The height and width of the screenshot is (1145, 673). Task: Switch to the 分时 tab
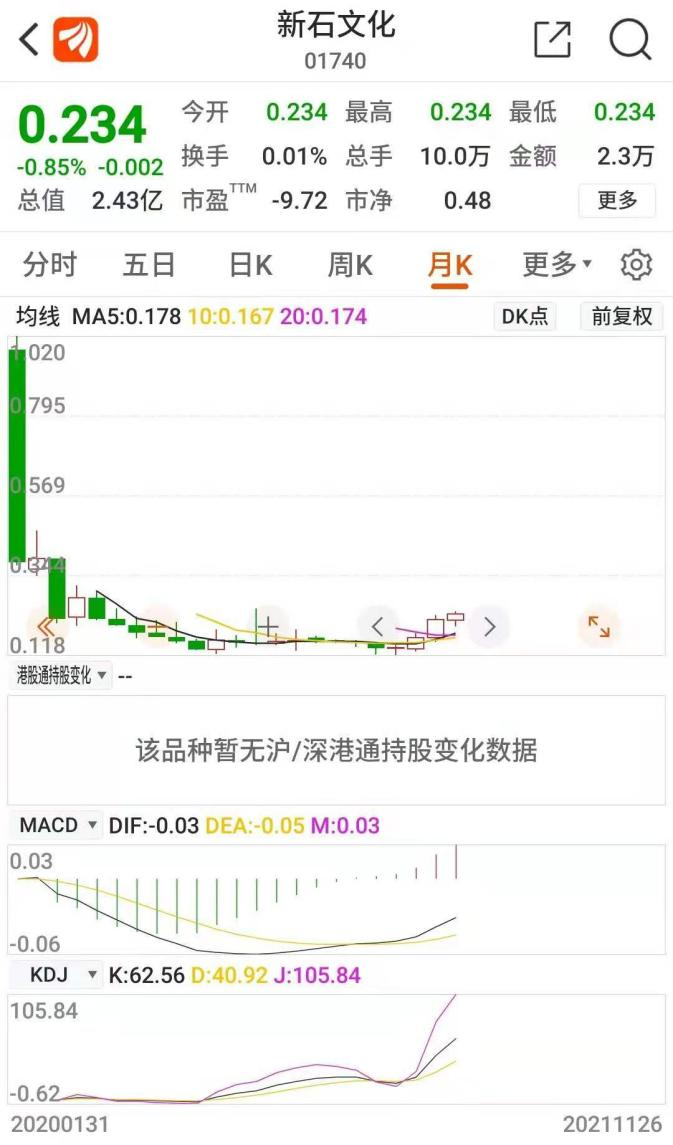50,265
